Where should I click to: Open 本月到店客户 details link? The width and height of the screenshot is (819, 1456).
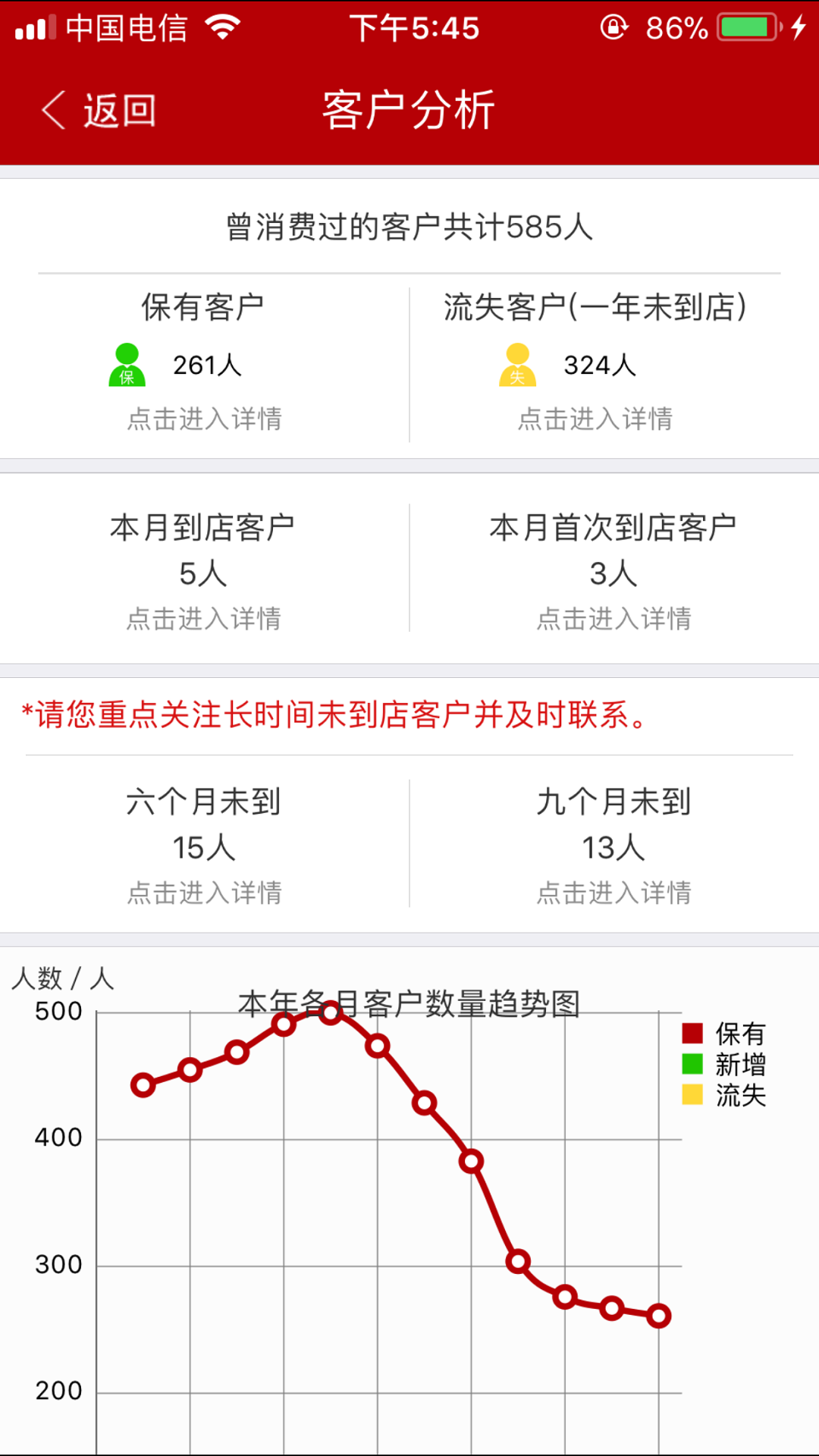click(x=203, y=620)
